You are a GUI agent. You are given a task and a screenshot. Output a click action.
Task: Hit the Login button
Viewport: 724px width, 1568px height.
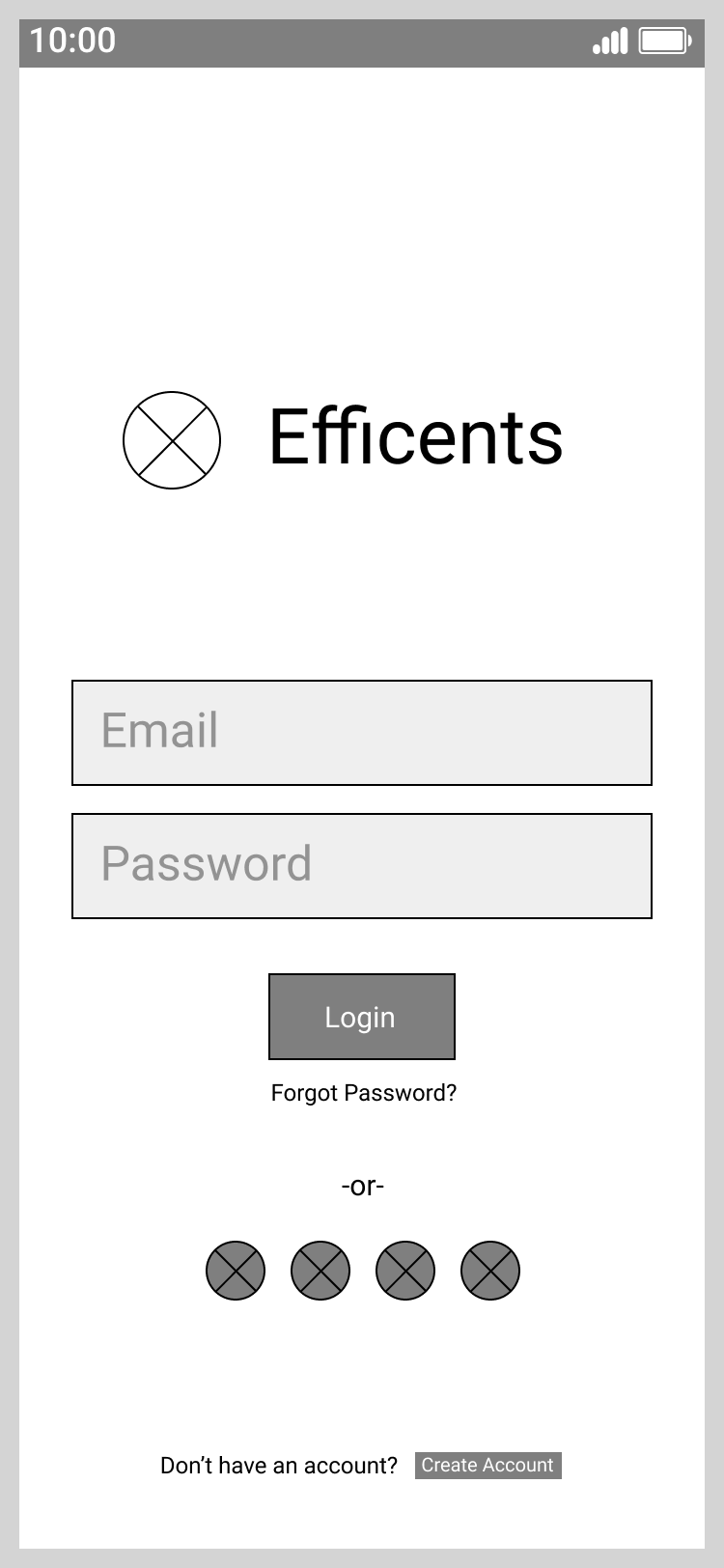[x=362, y=1017]
